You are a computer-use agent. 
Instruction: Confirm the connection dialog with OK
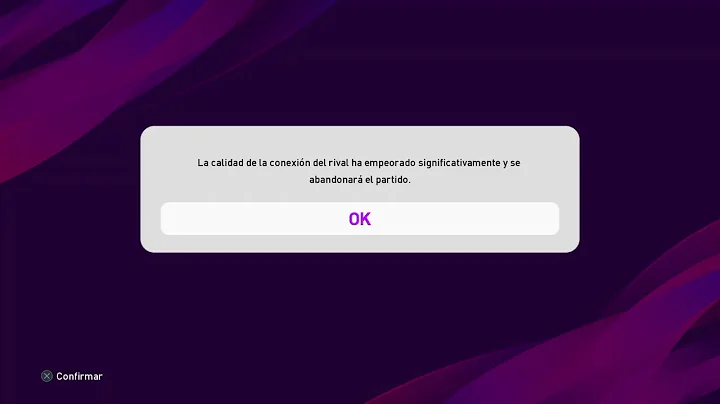click(359, 219)
